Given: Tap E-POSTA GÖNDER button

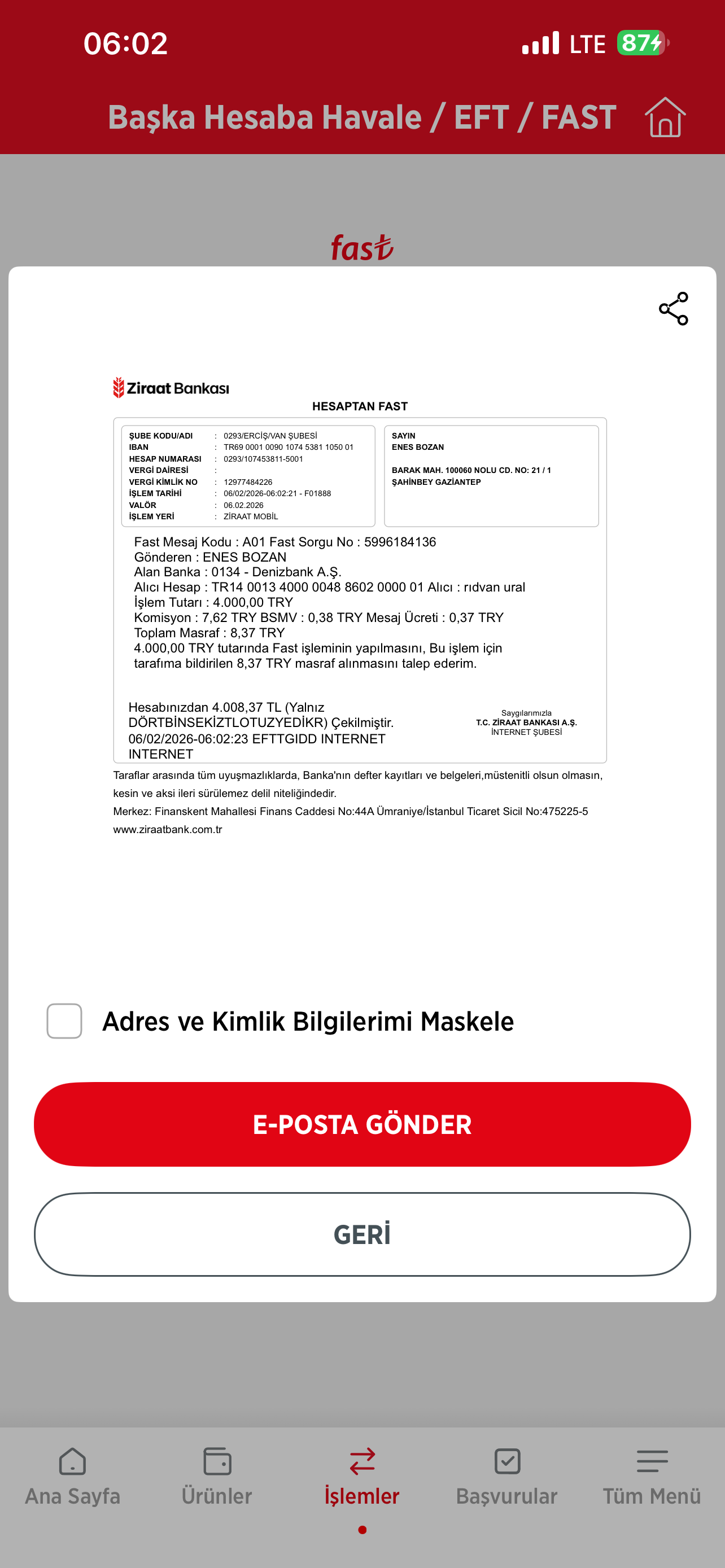Looking at the screenshot, I should (362, 1124).
